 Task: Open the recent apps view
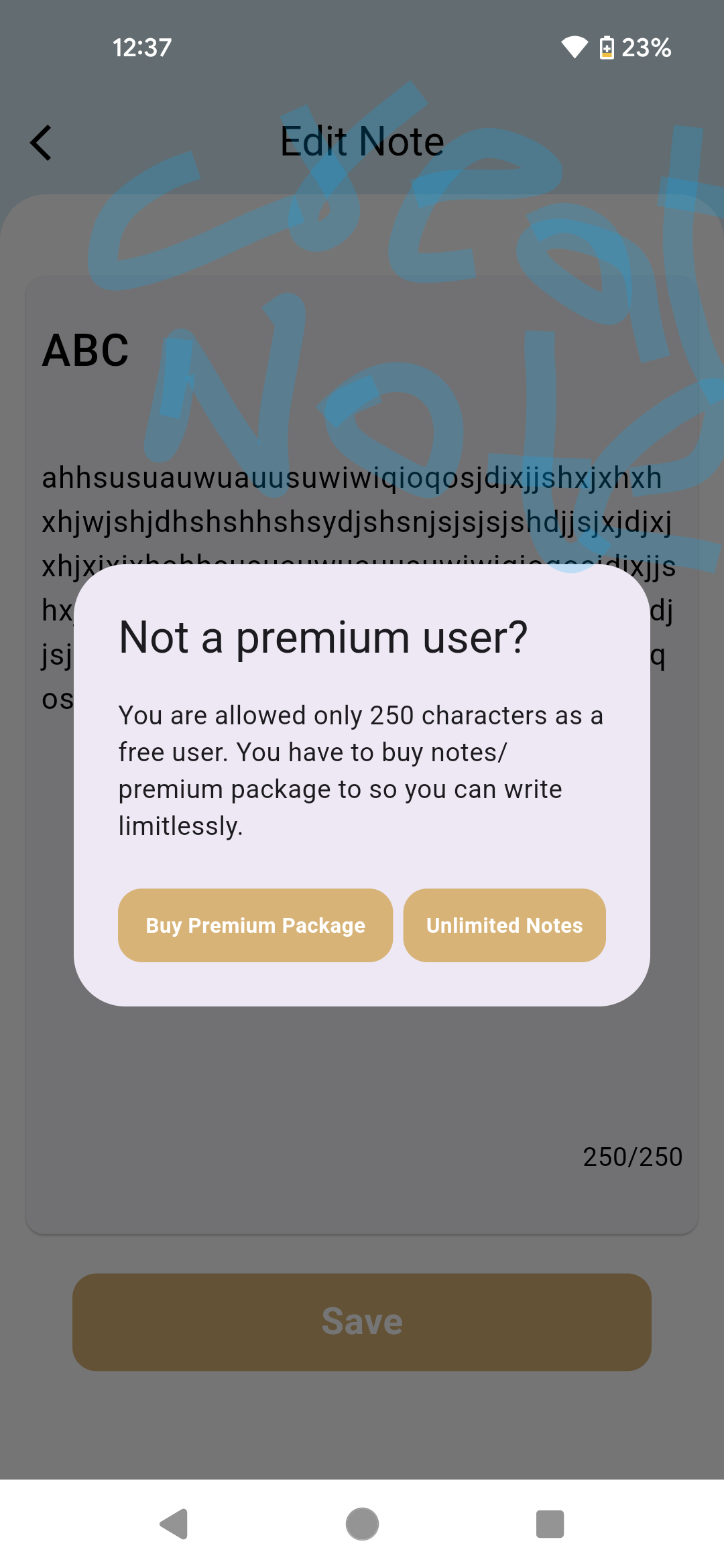click(550, 1524)
